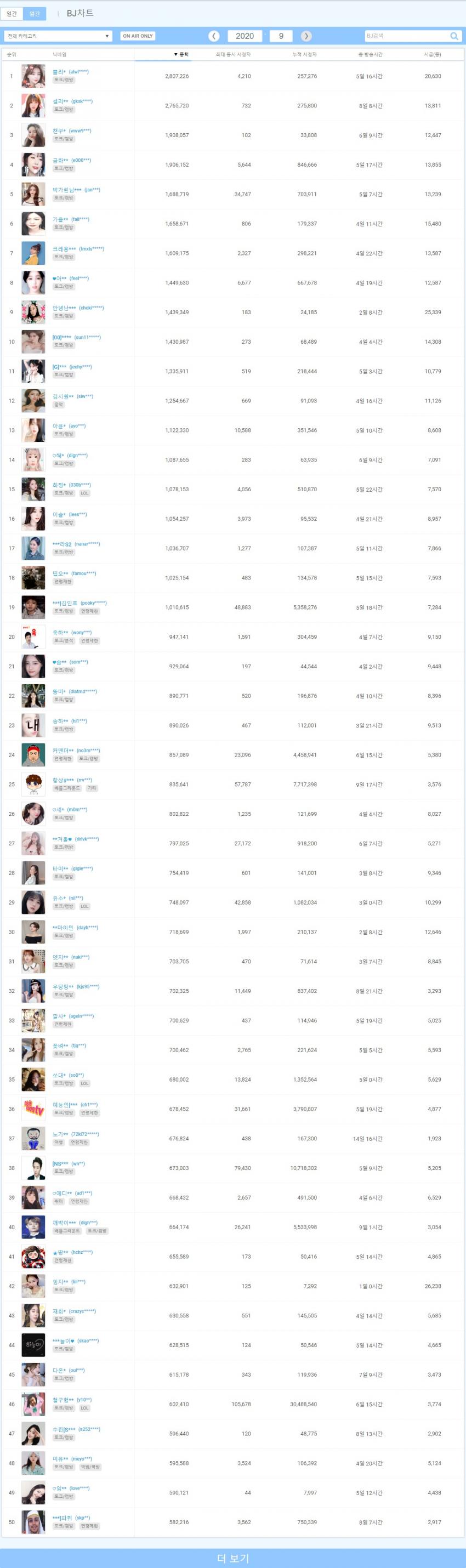The width and height of the screenshot is (466, 1568).
Task: Load more with 더 보기 button
Action: point(233,1558)
